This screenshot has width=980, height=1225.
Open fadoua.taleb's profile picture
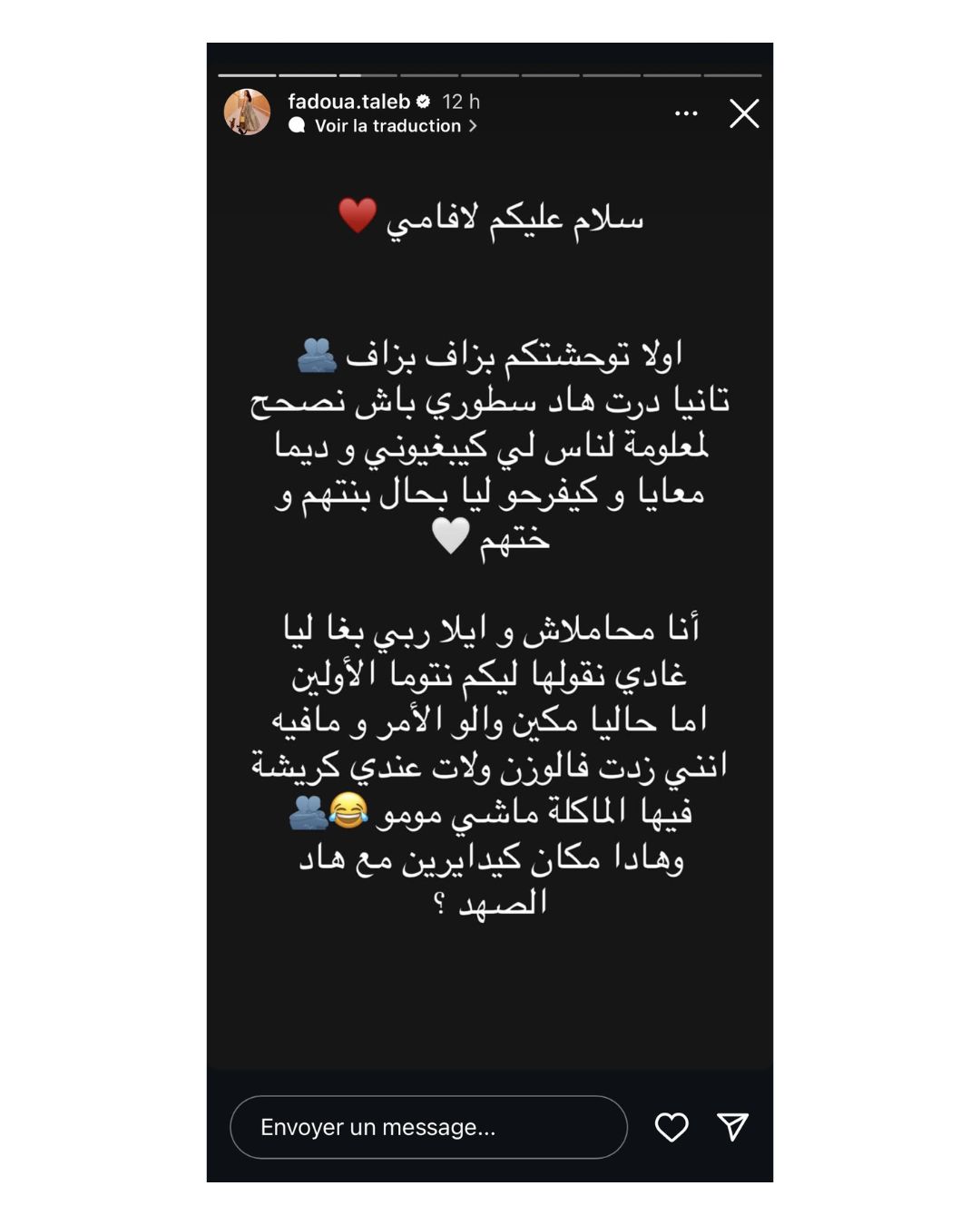click(247, 113)
